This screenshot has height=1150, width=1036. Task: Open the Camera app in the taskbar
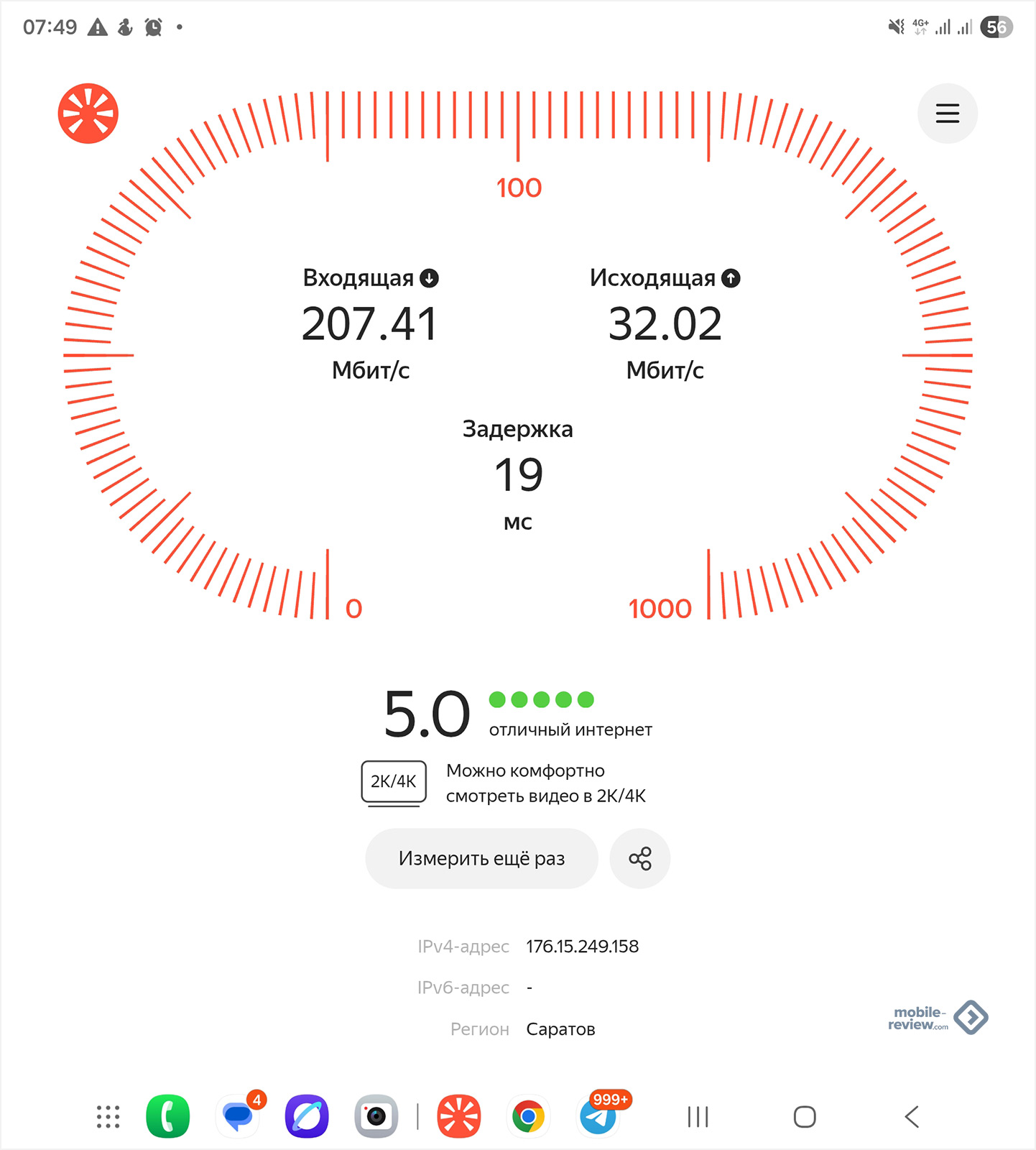coord(376,1117)
